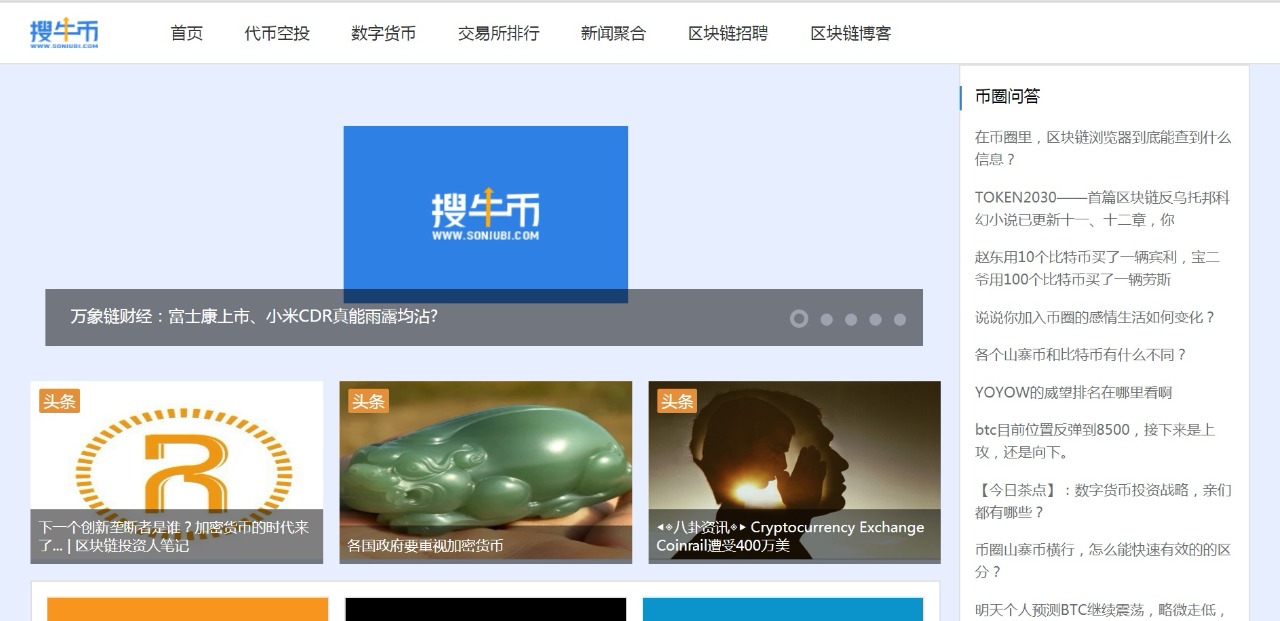Open the 赵东用10个比特币 question
Image resolution: width=1280 pixels, height=621 pixels.
pyautogui.click(x=1096, y=268)
